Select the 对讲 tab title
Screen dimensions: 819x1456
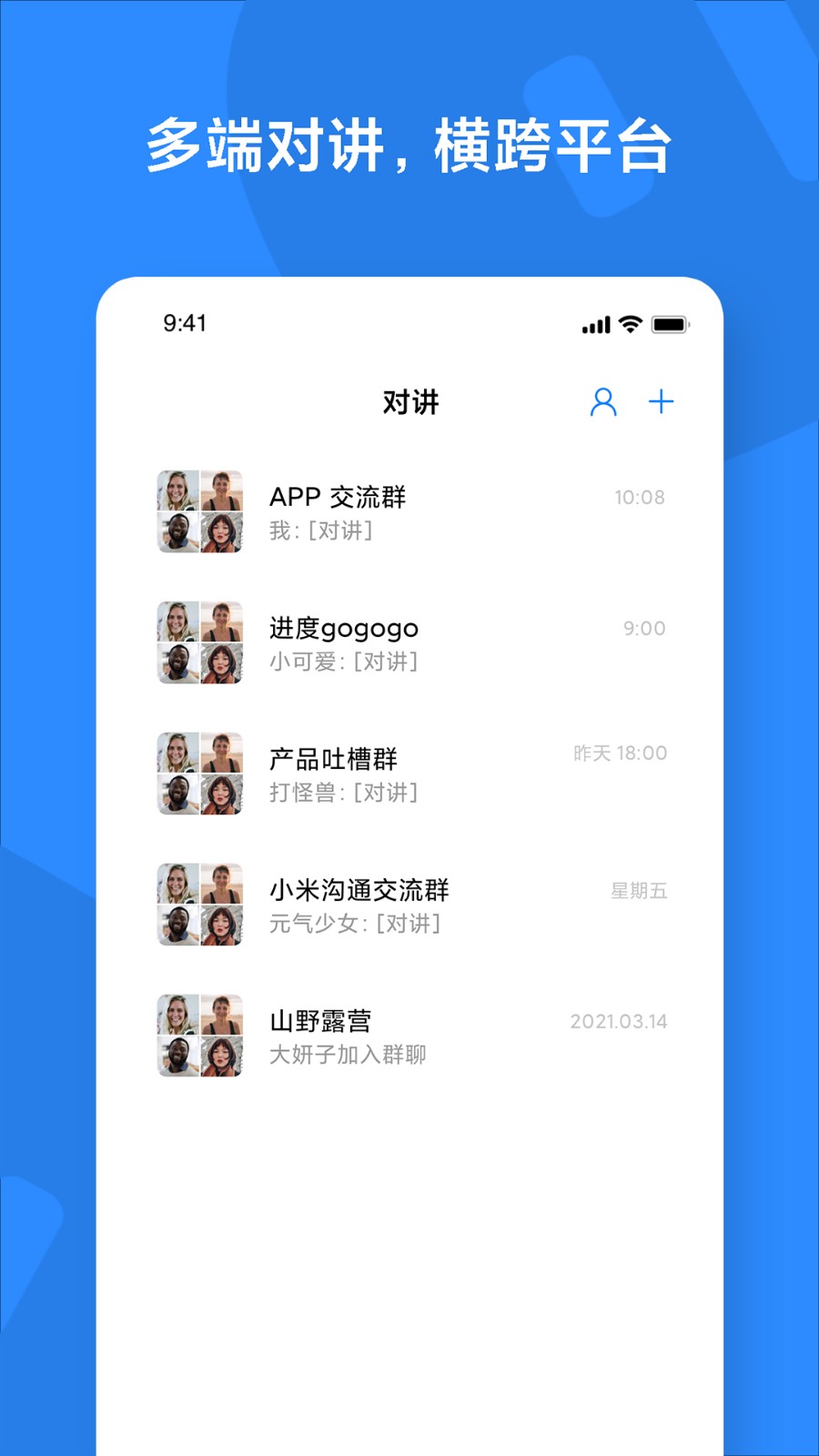click(411, 401)
